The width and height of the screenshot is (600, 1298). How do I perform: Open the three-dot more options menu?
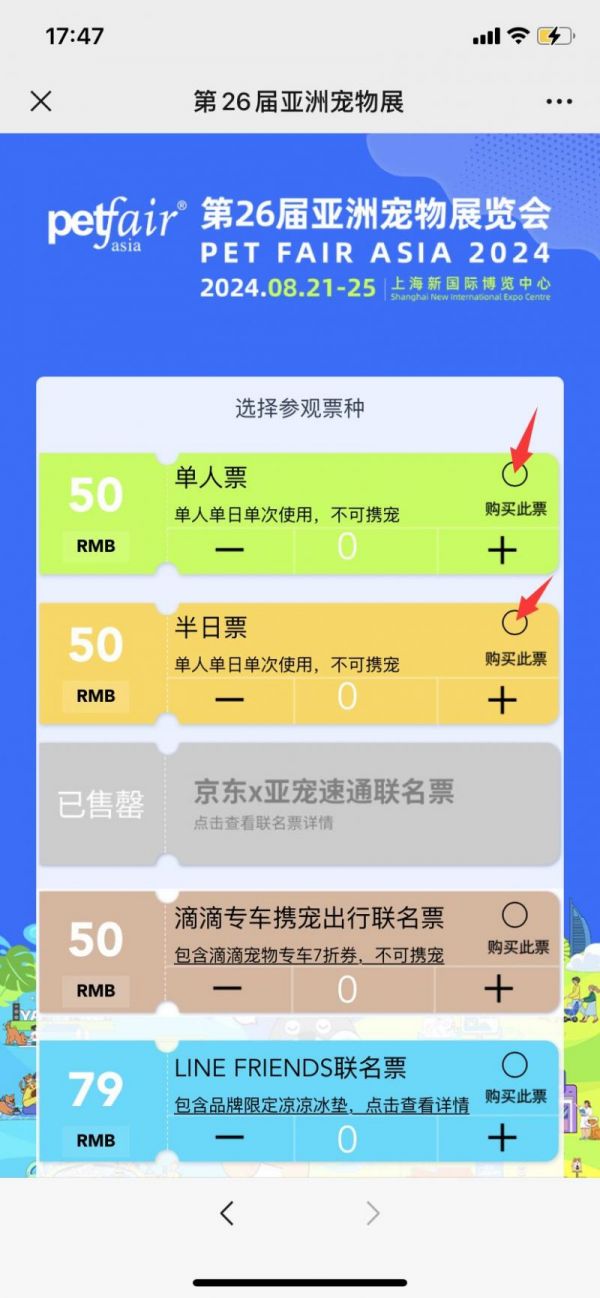coord(559,101)
